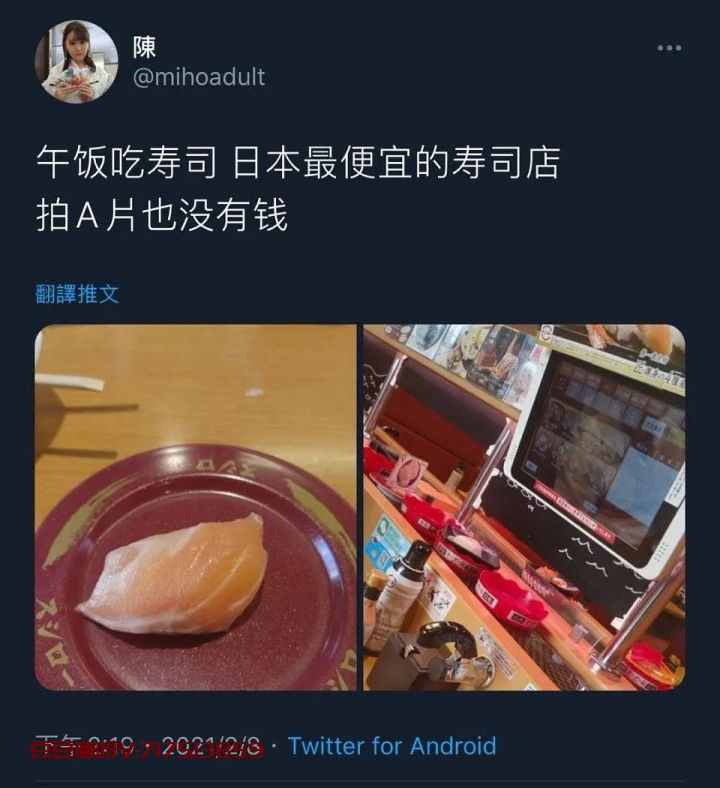Tap 翻譯推文 to translate the tweet

pos(77,293)
